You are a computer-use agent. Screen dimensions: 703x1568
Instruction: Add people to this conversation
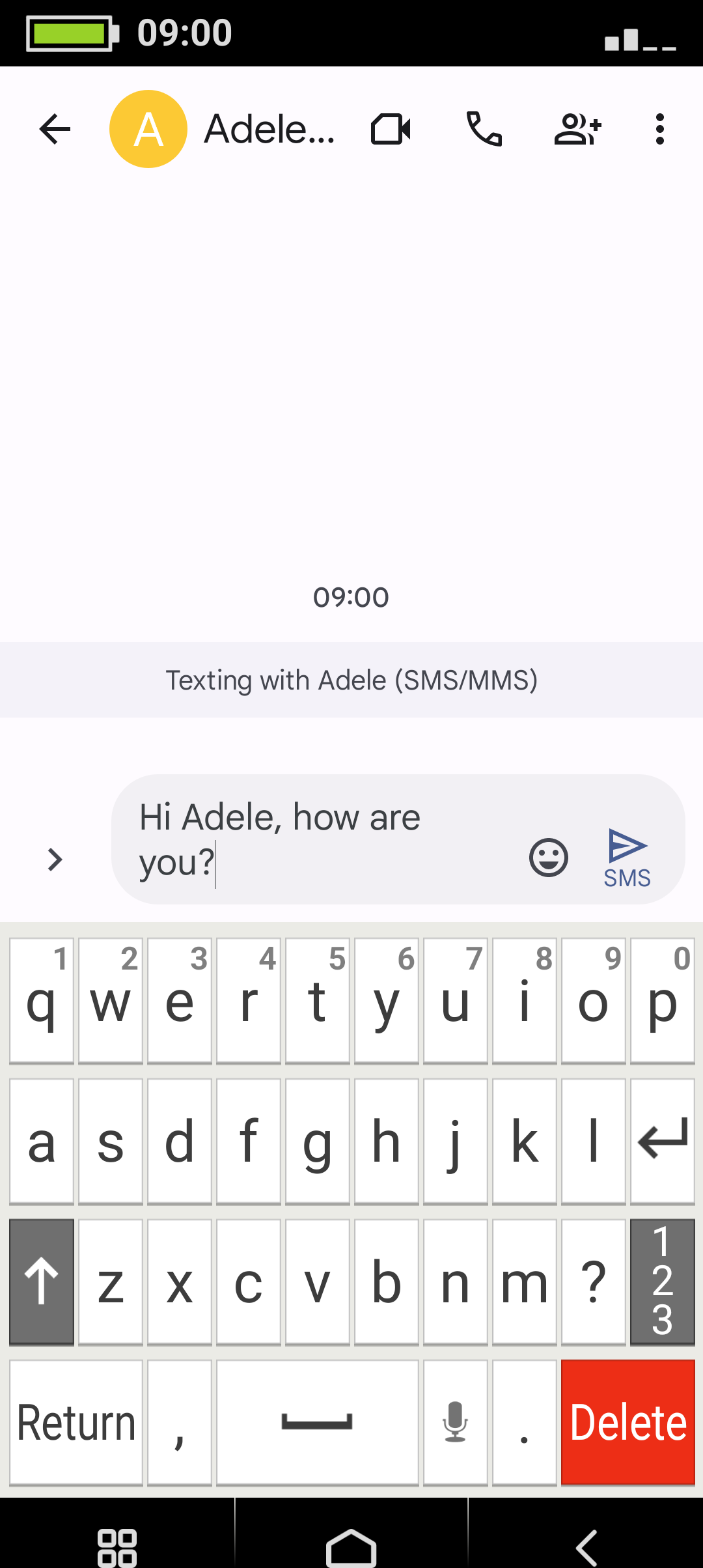pos(577,129)
